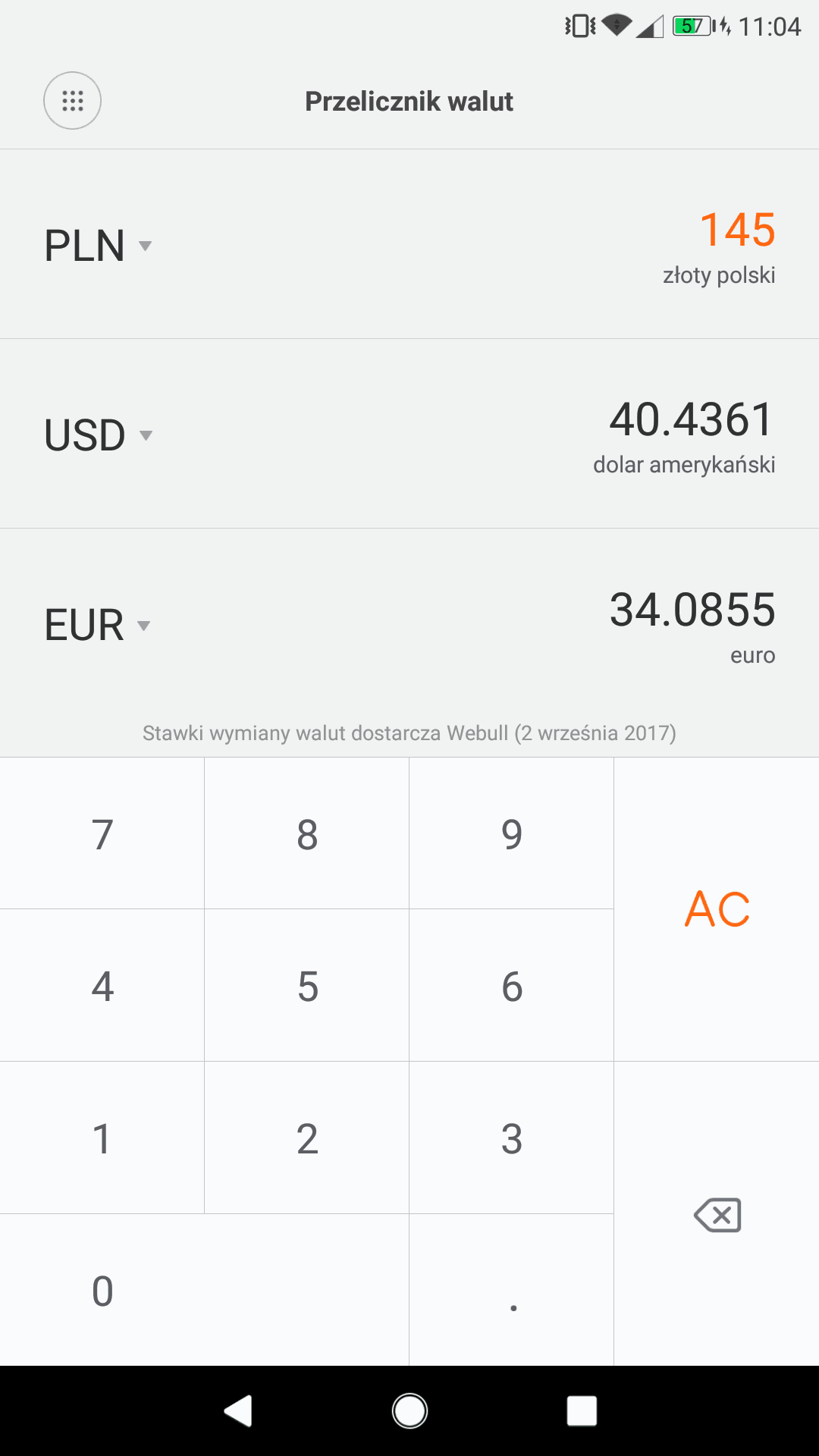819x1456 pixels.
Task: Open the grid menu icon
Action: pos(72,101)
